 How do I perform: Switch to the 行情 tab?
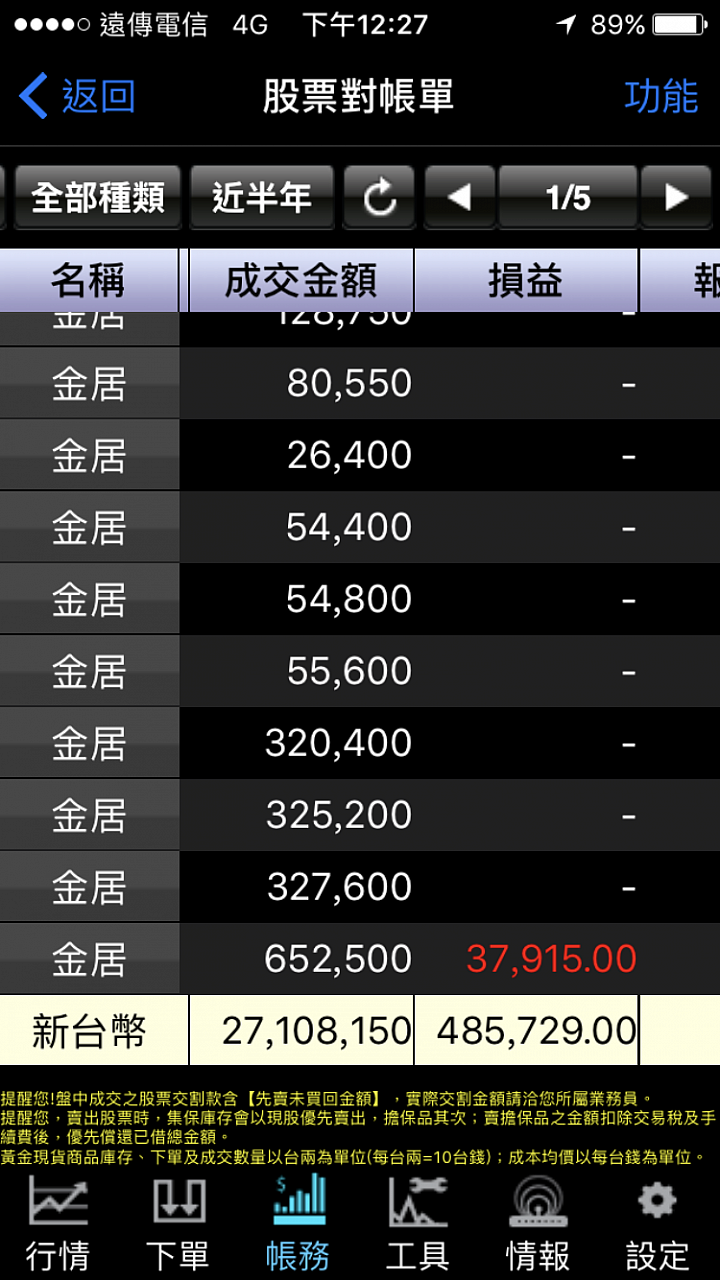[x=58, y=1222]
